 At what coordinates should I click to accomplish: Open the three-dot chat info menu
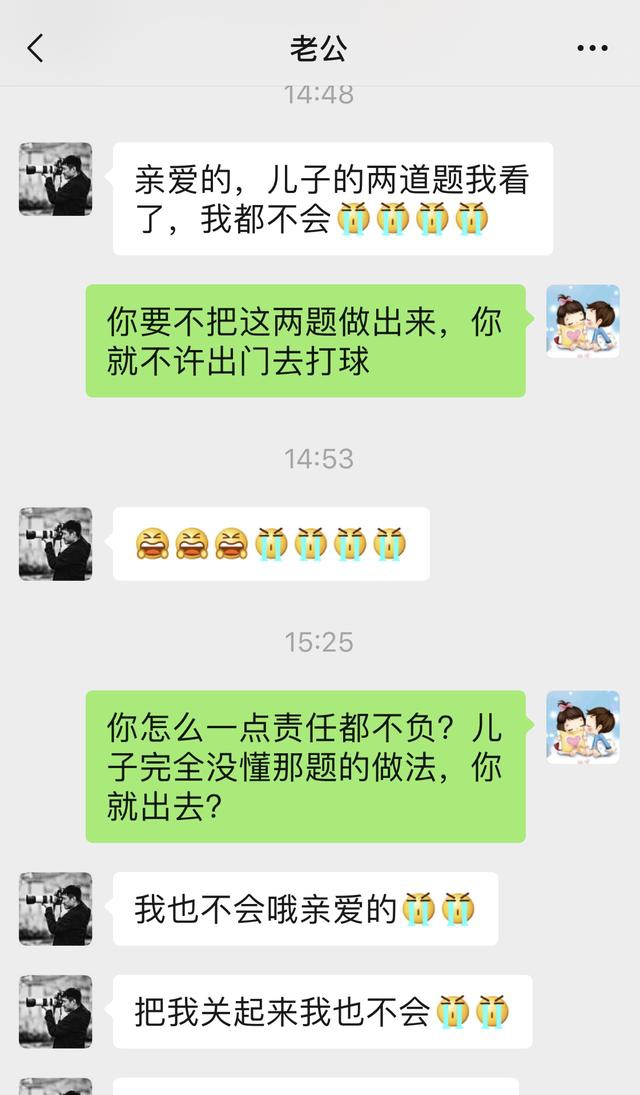[592, 47]
